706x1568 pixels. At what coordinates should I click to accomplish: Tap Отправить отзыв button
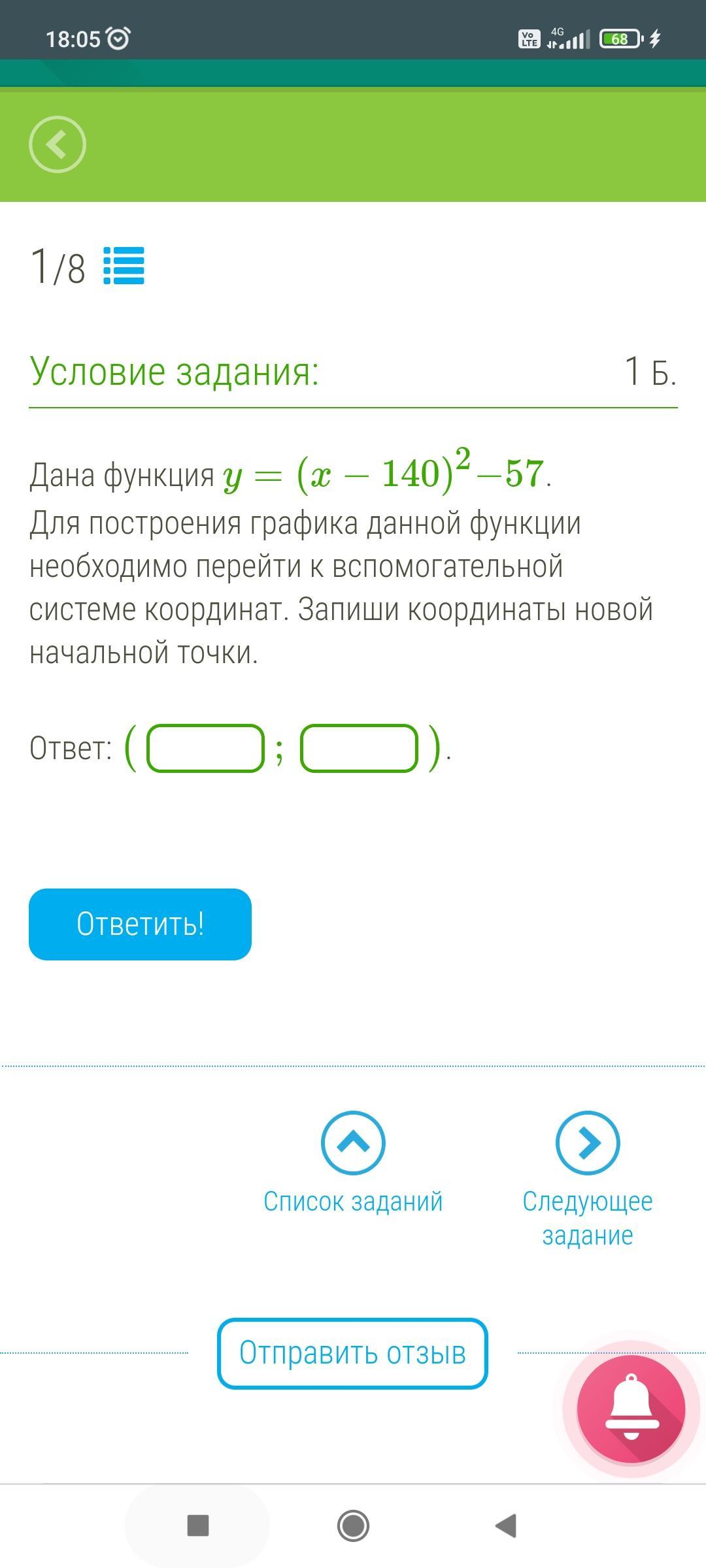[352, 1353]
